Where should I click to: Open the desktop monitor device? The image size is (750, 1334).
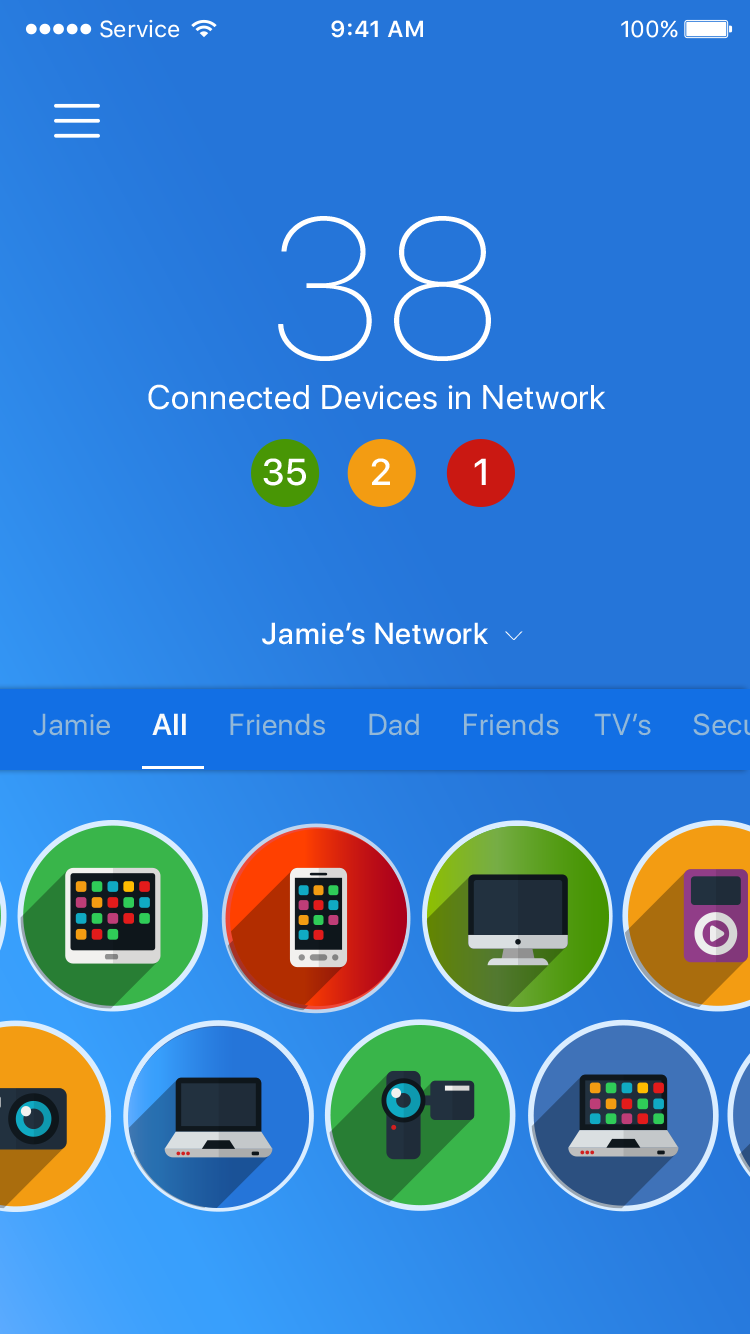[x=517, y=917]
